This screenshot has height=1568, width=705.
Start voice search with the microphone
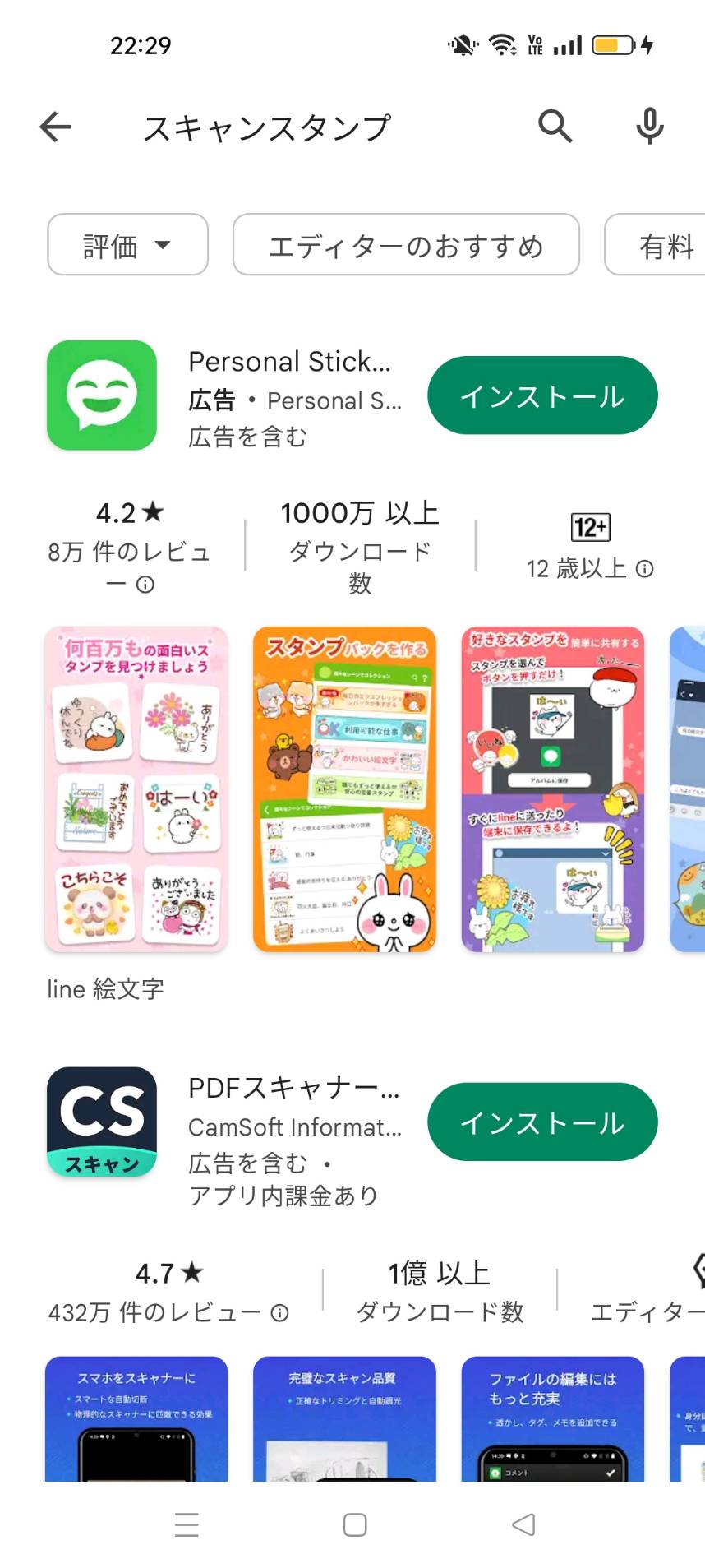649,127
